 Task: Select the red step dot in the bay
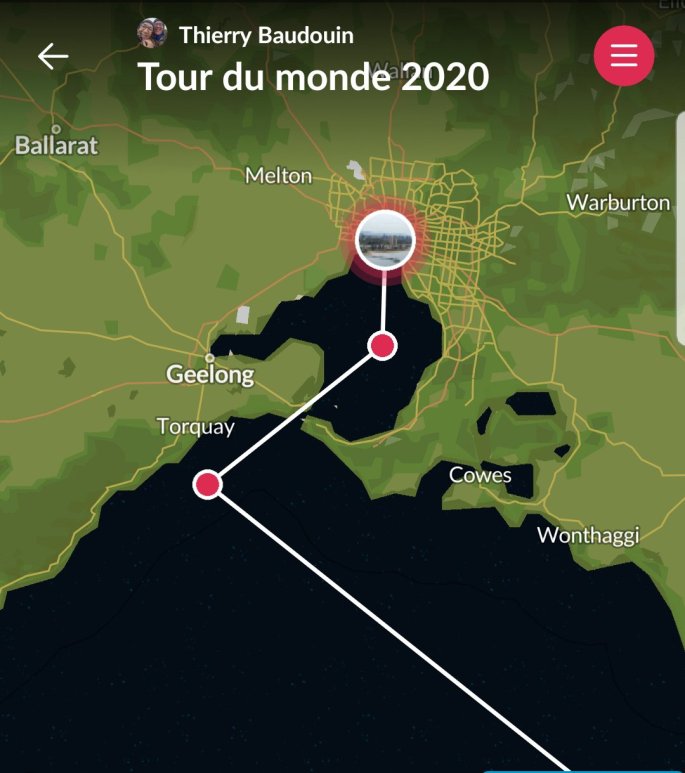382,346
